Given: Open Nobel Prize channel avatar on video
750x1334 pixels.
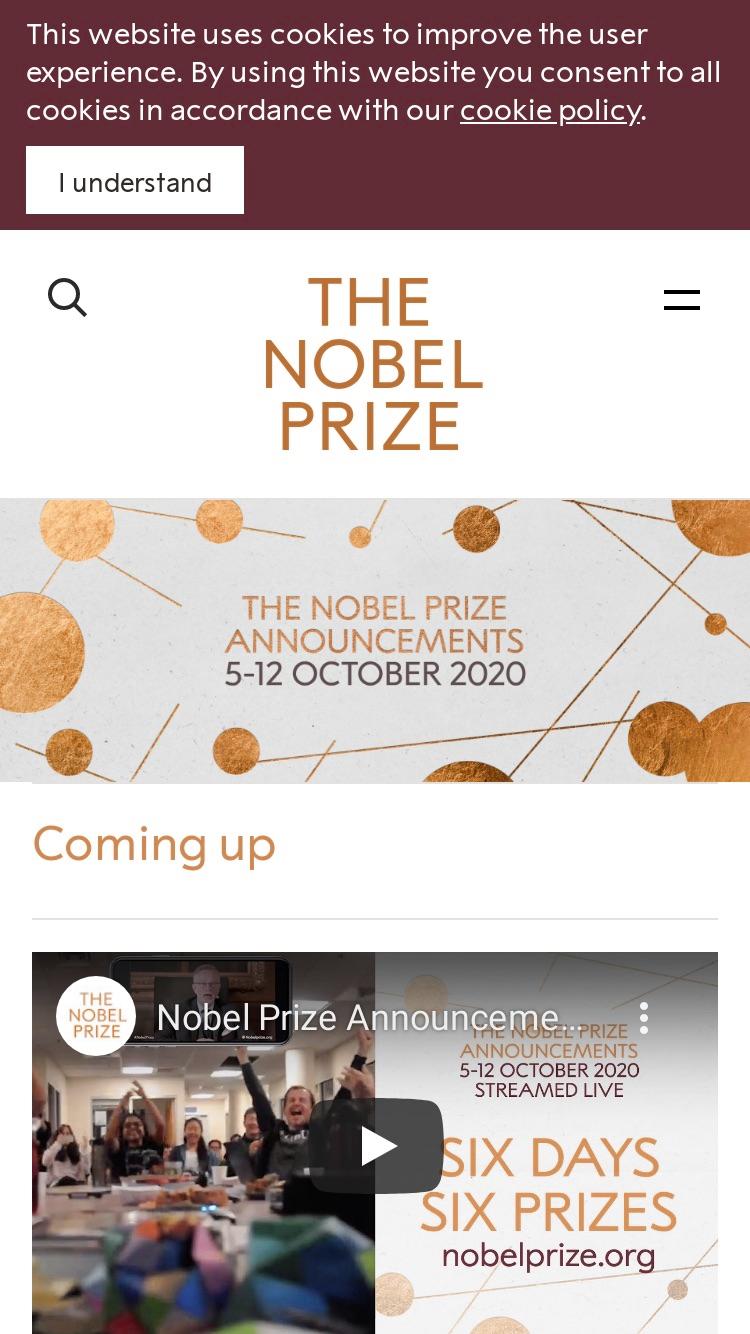Looking at the screenshot, I should click(x=96, y=1016).
